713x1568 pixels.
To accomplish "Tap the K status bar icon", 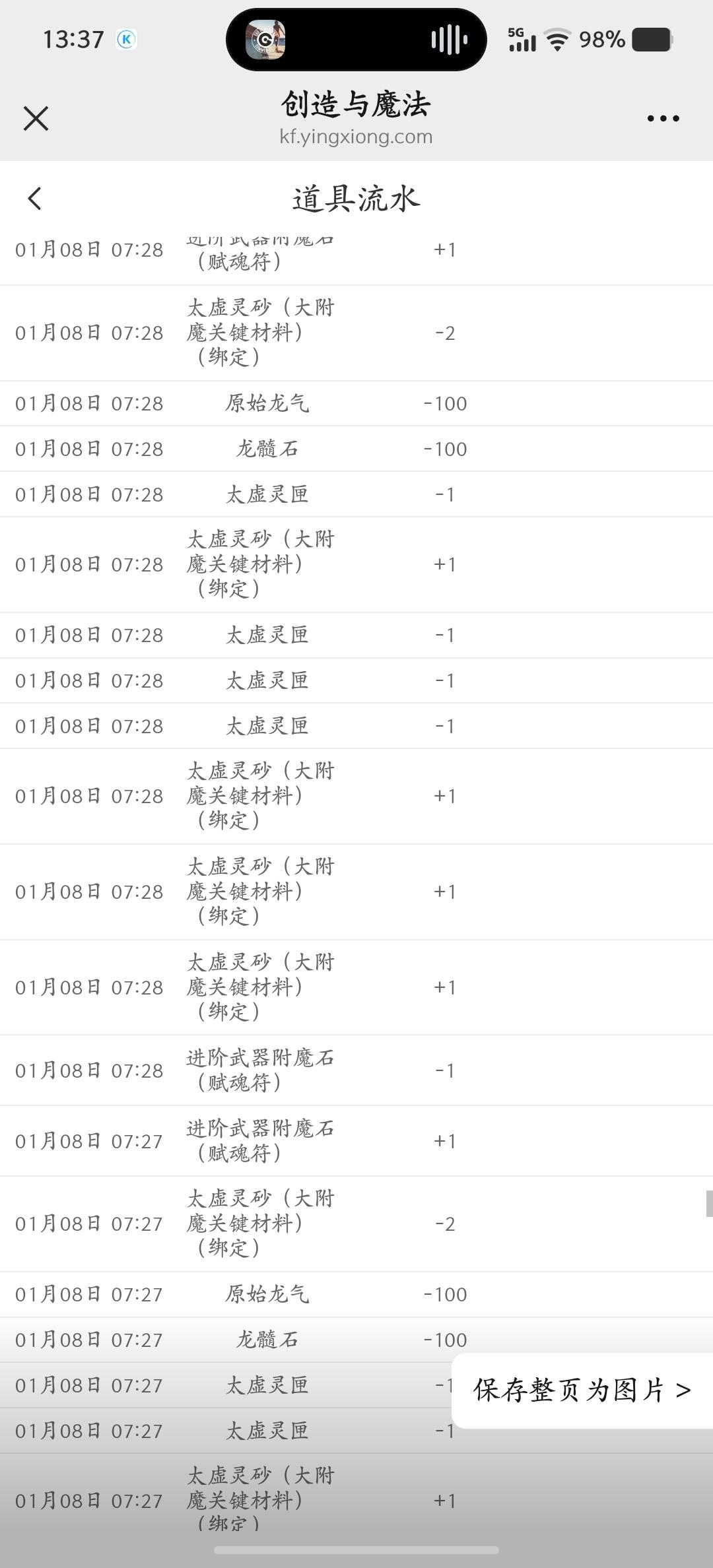I will tap(125, 40).
